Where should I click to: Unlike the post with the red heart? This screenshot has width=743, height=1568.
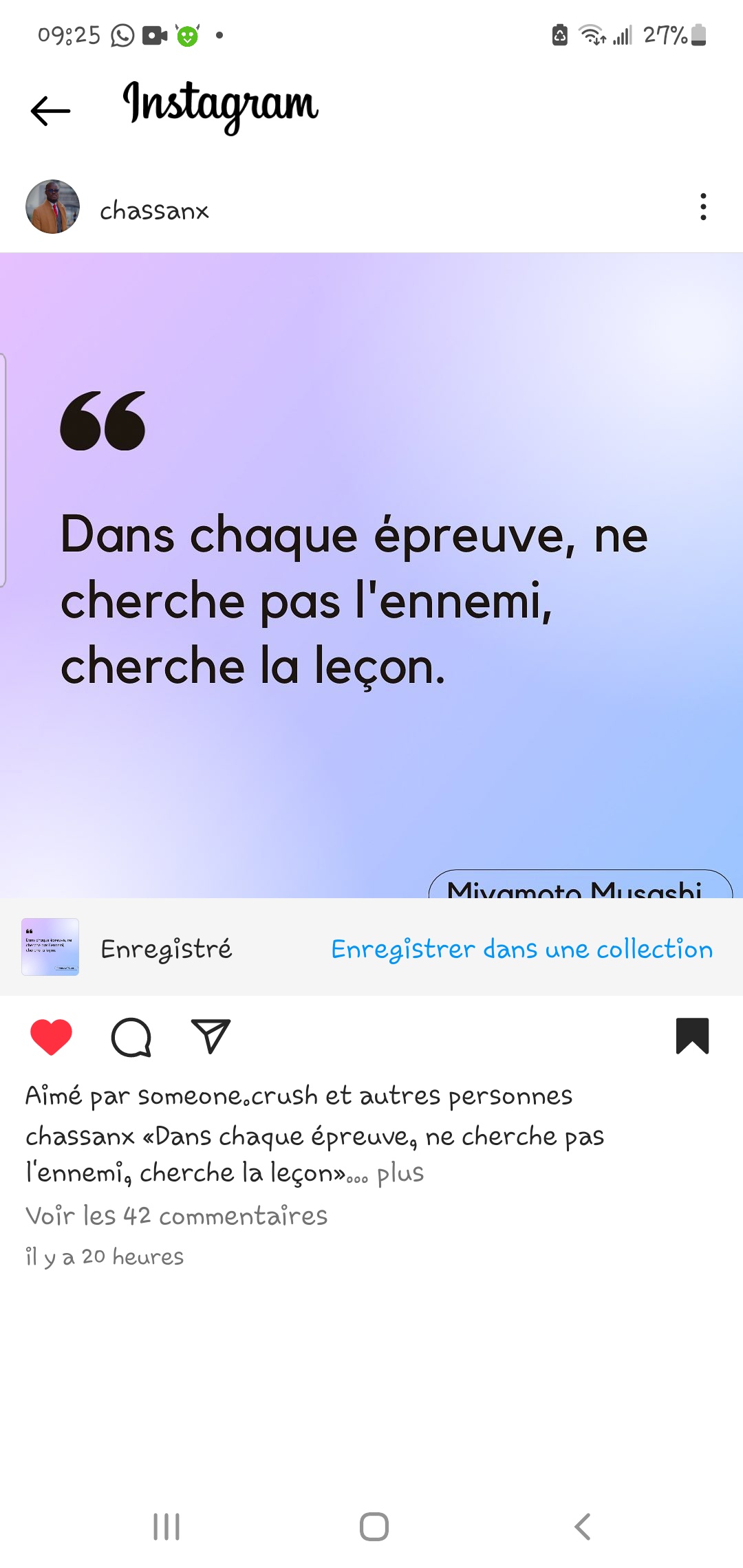click(52, 1036)
